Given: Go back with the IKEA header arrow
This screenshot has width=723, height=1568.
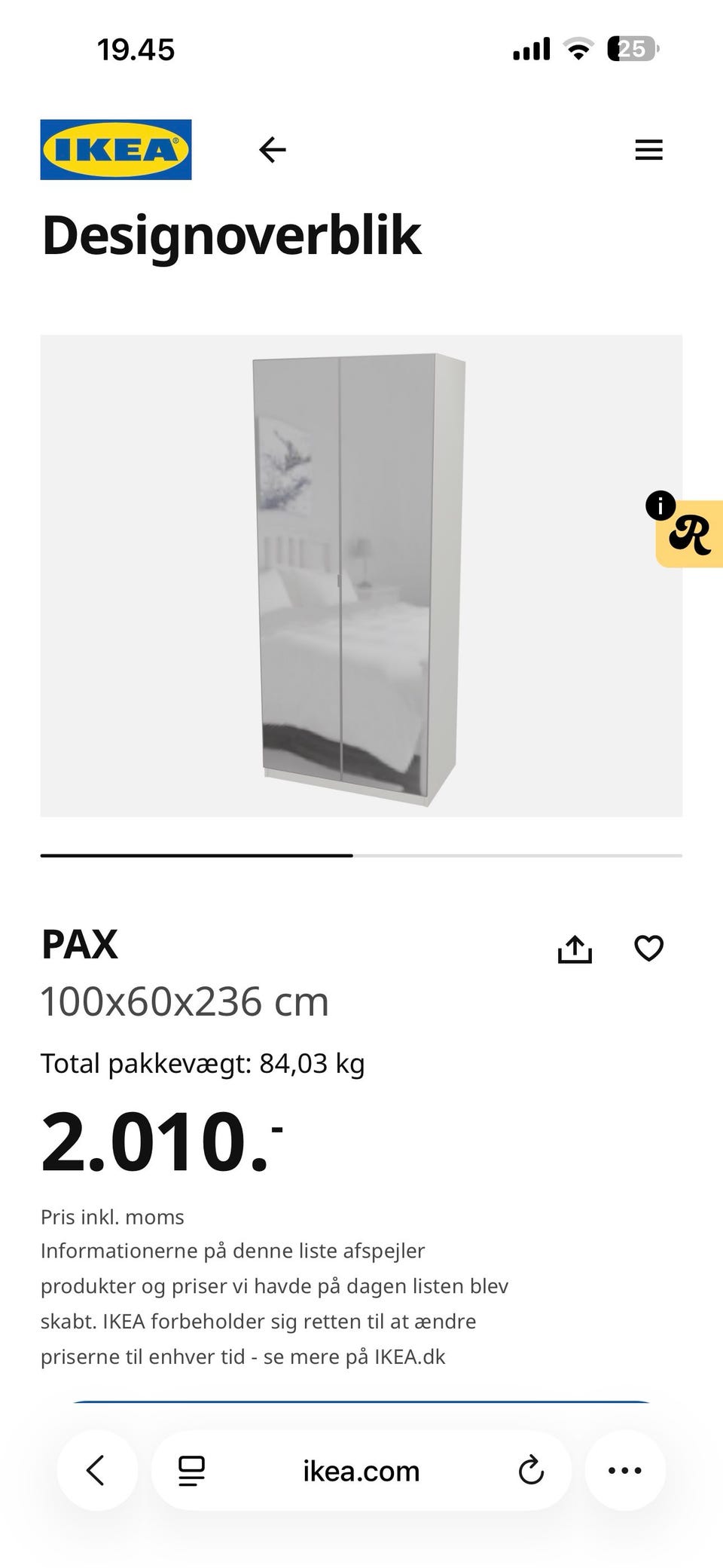Looking at the screenshot, I should [x=272, y=150].
